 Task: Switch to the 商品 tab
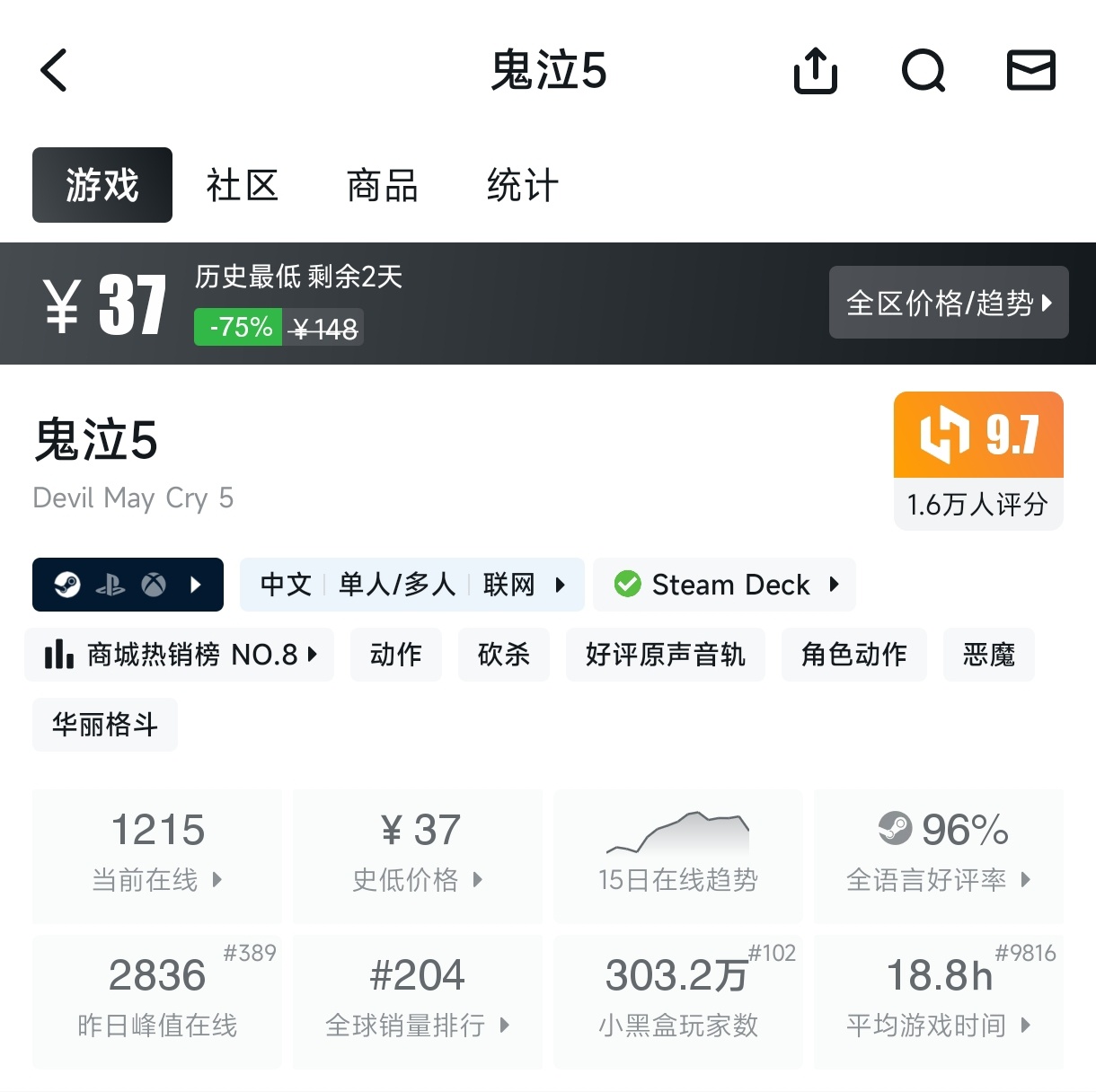pos(382,186)
